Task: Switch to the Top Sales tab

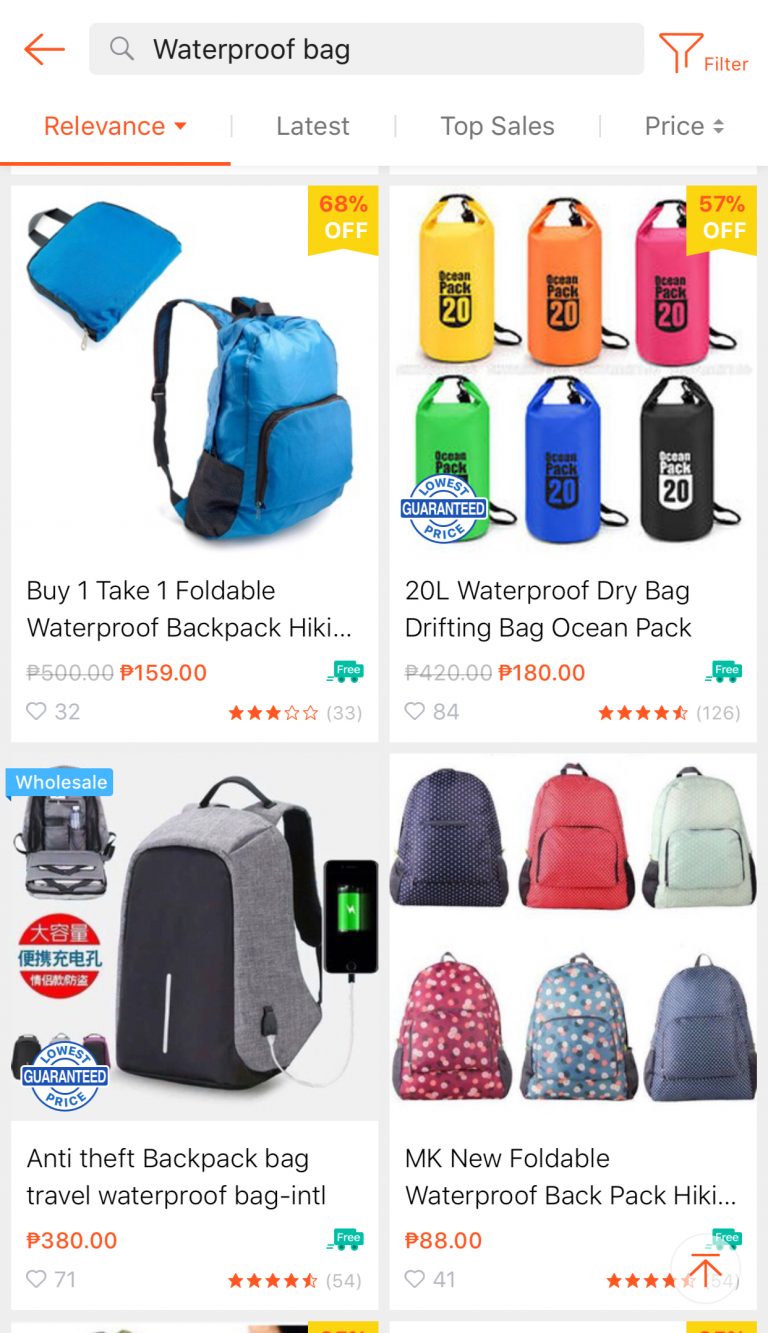Action: click(497, 127)
